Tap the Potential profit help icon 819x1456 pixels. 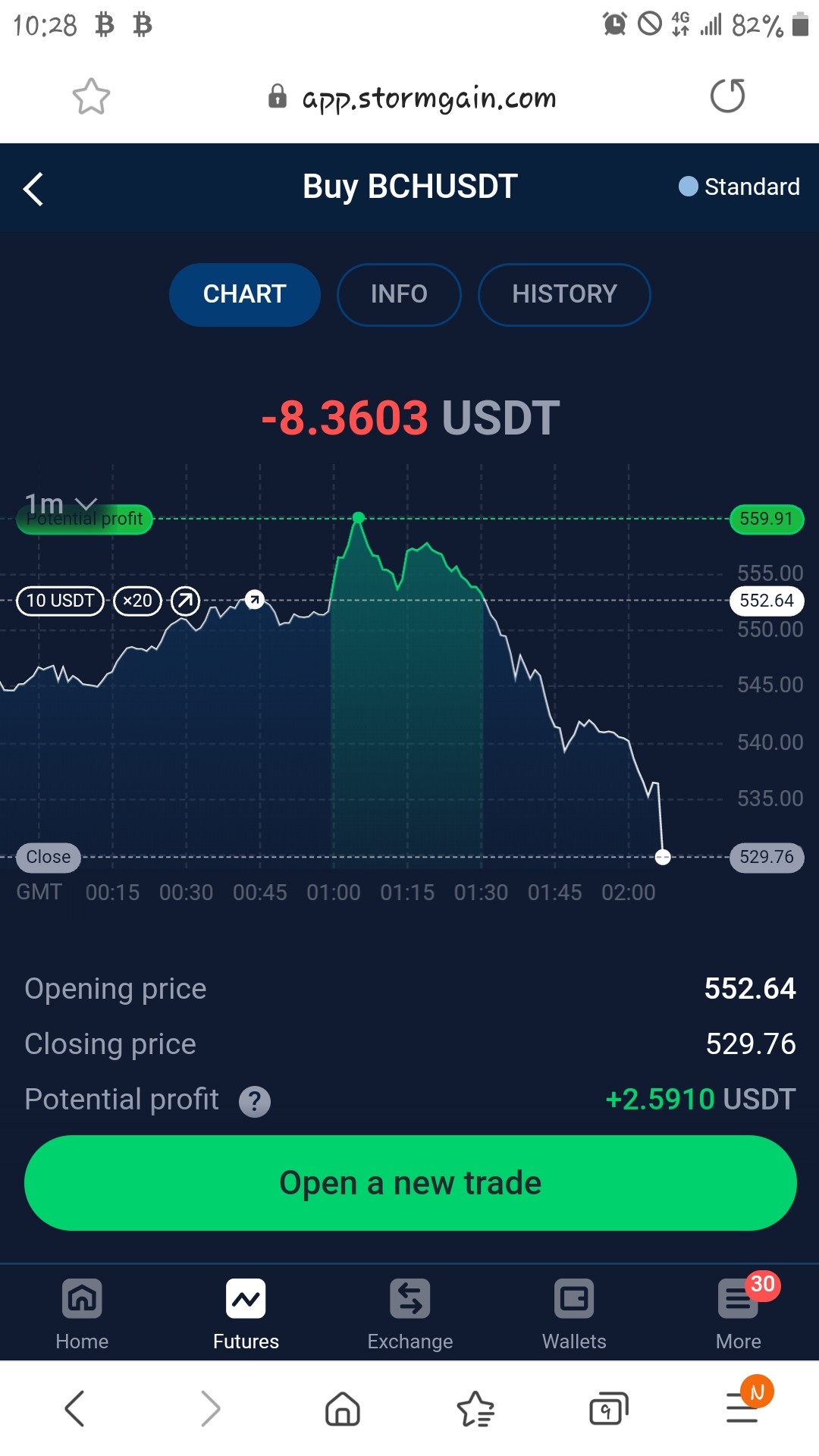point(255,1101)
